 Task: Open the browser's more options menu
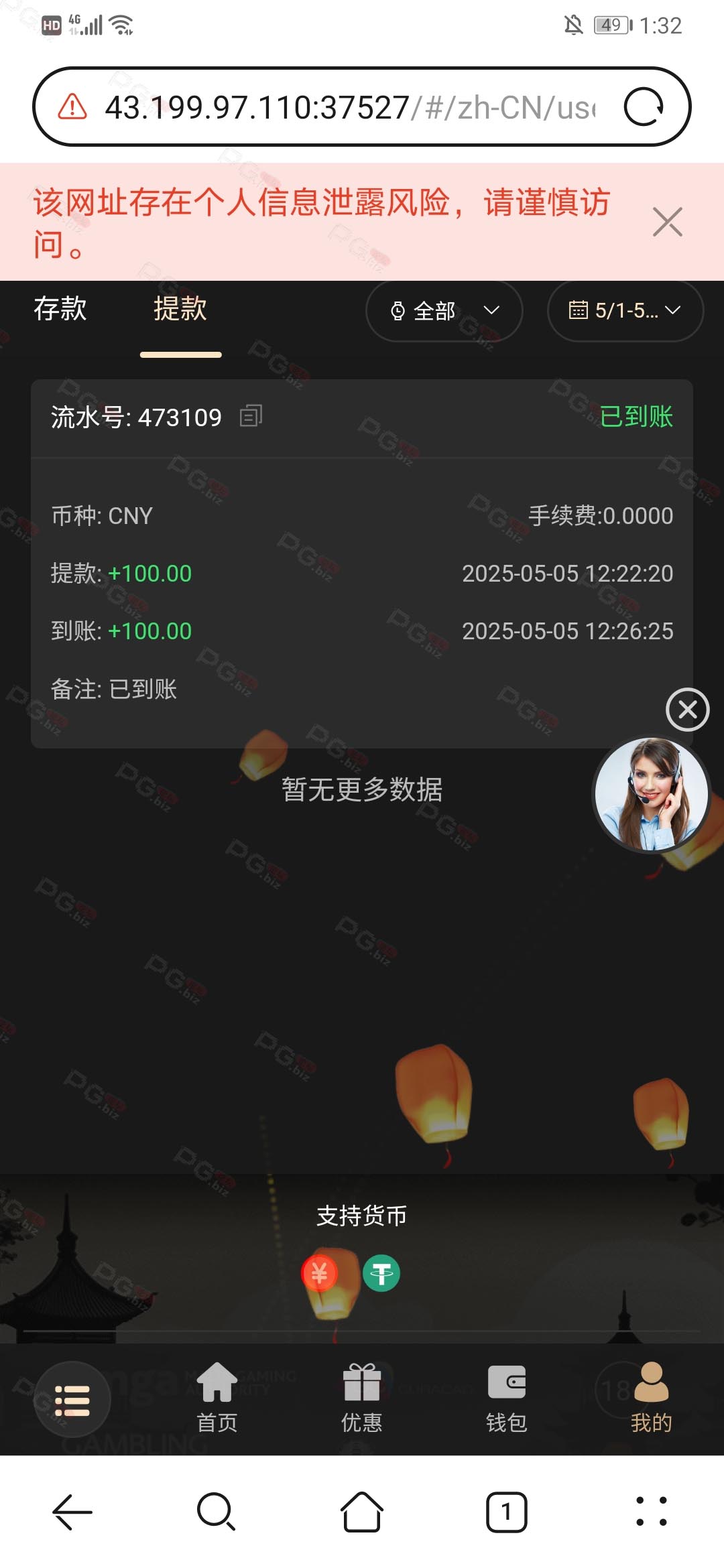coord(651,1512)
